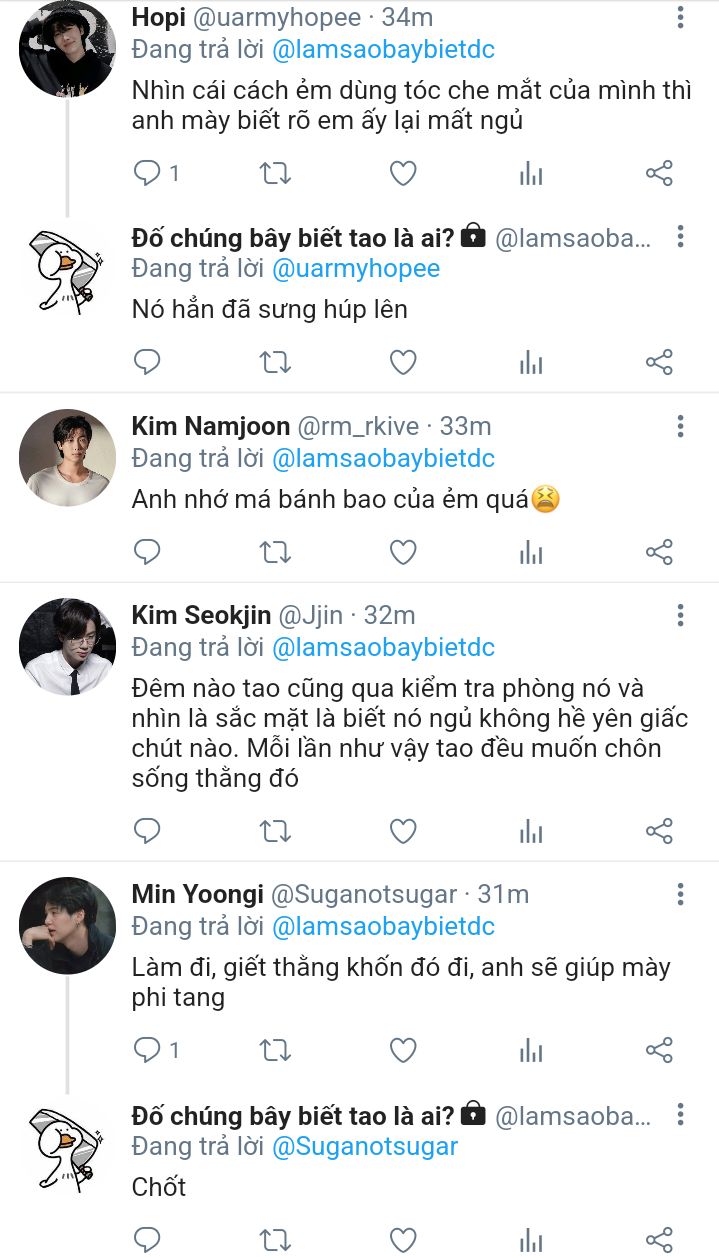Image resolution: width=719 pixels, height=1257 pixels.
Task: Retweet Kim Namjoon's tweet
Action: pos(275,552)
